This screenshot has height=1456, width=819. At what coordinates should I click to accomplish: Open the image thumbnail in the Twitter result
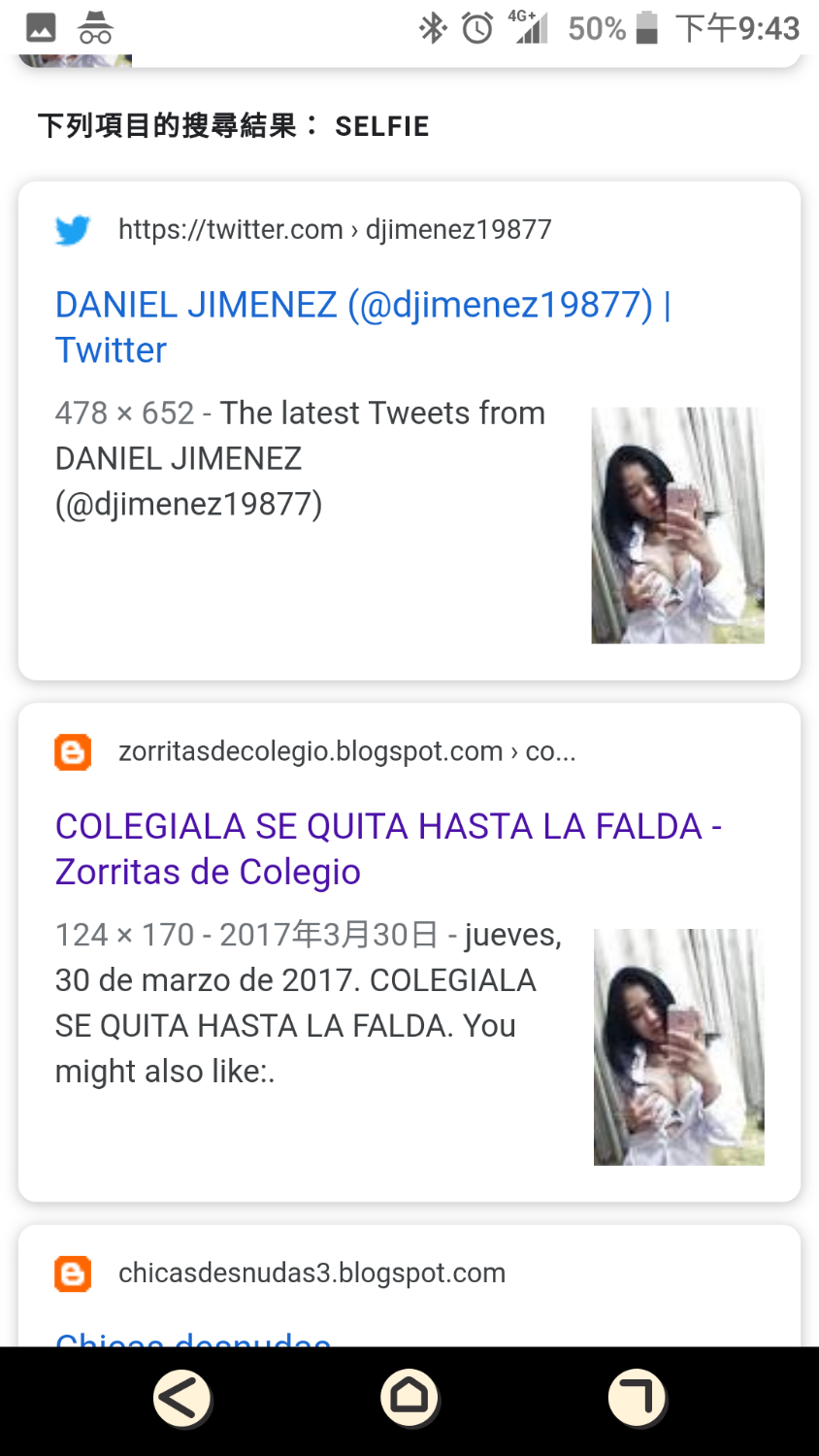[x=677, y=525]
